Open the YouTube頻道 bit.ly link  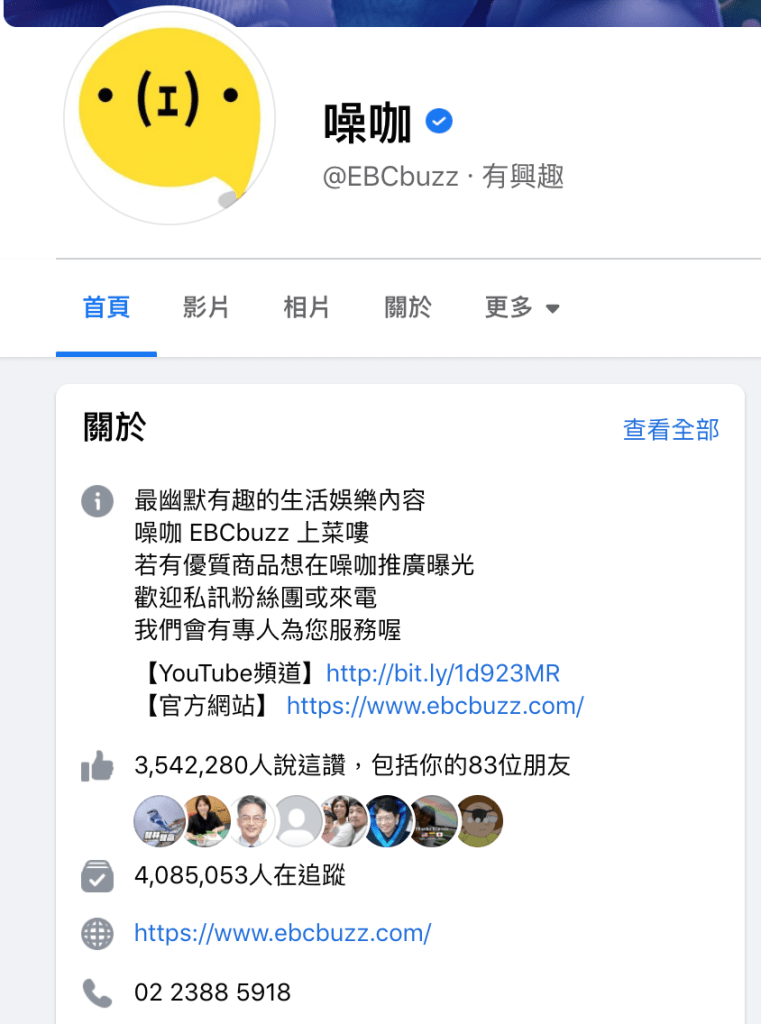[x=443, y=672]
